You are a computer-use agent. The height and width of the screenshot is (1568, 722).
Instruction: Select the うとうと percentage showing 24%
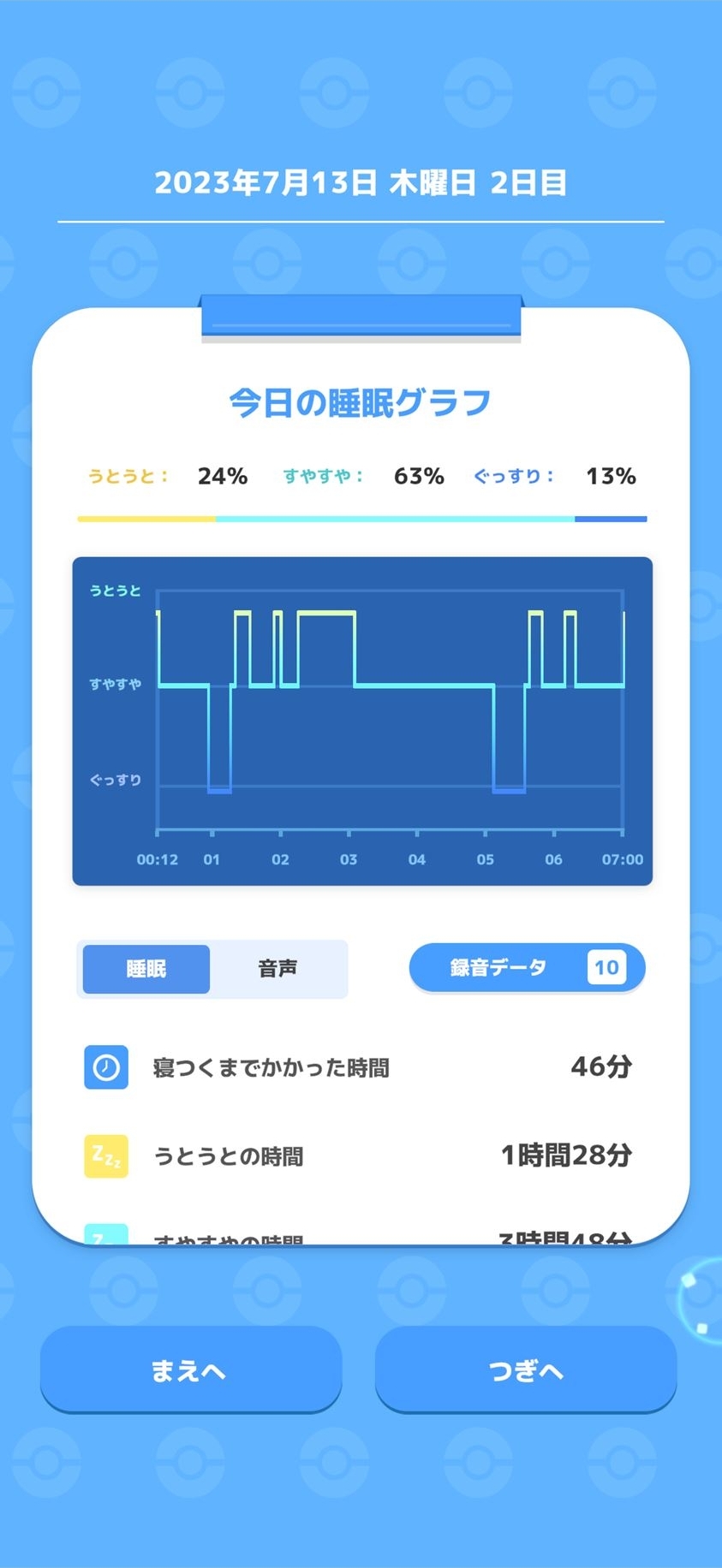[x=221, y=476]
